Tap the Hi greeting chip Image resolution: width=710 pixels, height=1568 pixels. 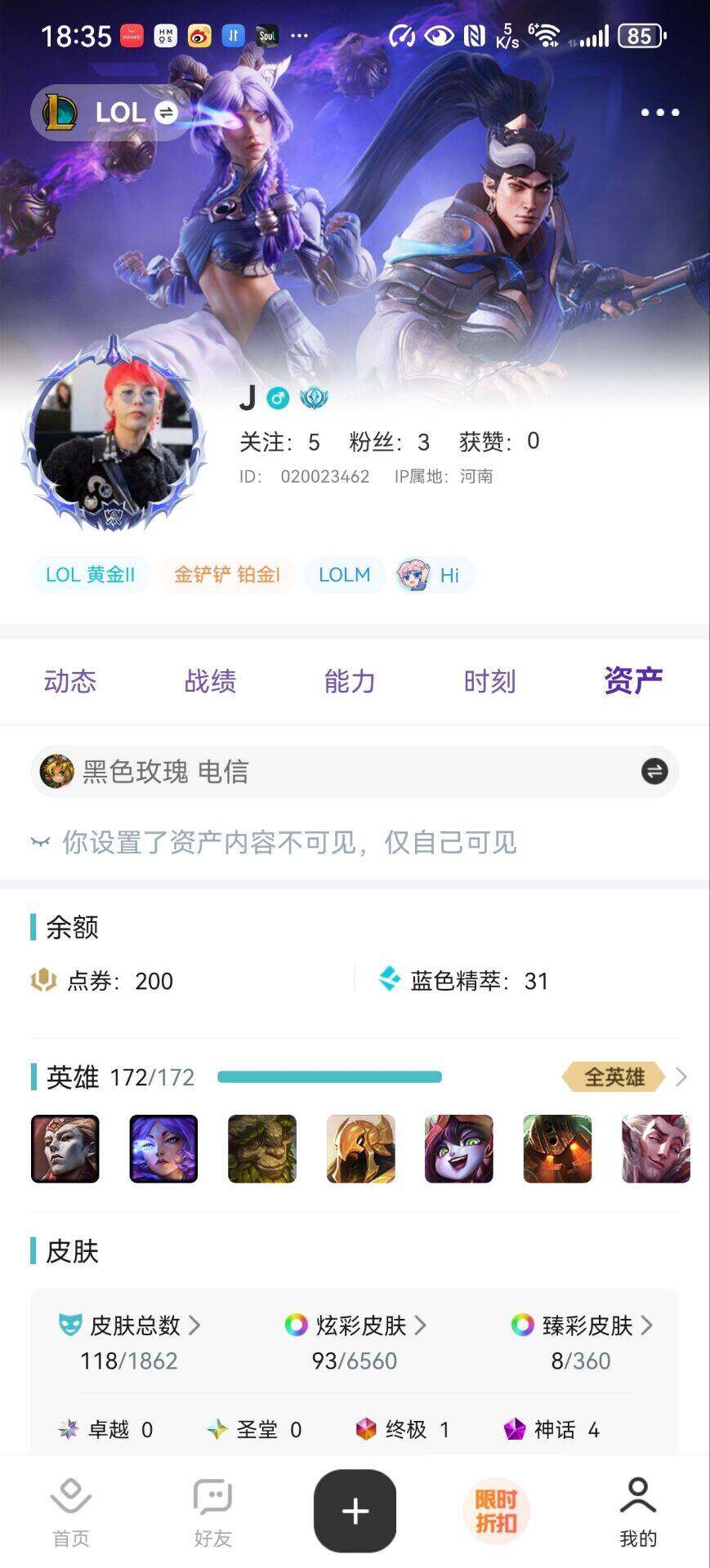pyautogui.click(x=433, y=575)
